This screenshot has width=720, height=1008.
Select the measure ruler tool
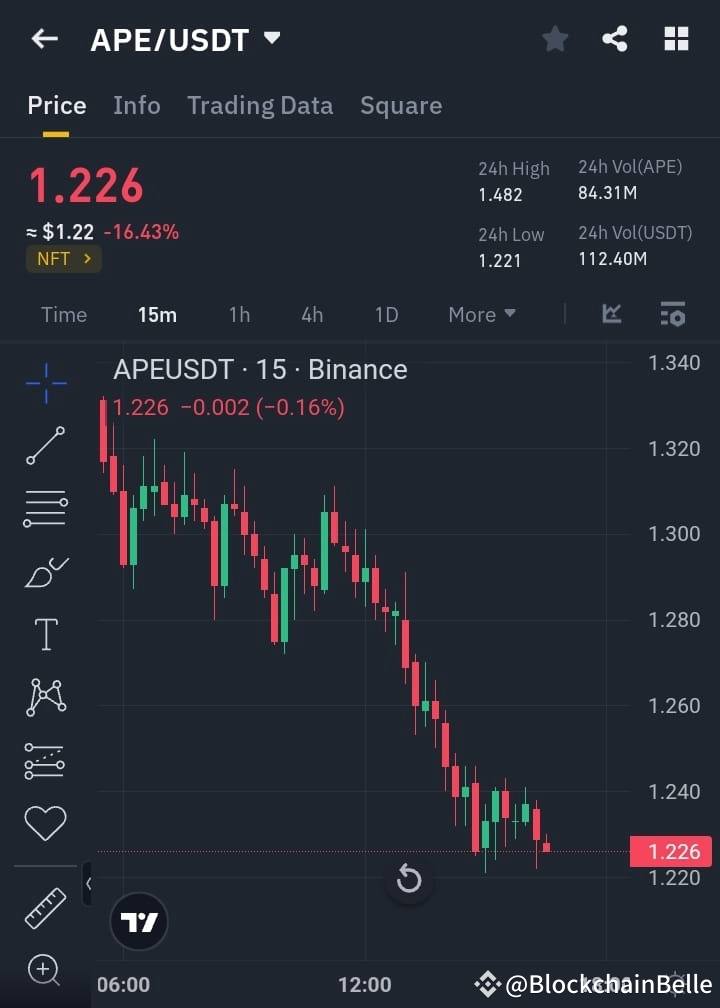pyautogui.click(x=44, y=907)
